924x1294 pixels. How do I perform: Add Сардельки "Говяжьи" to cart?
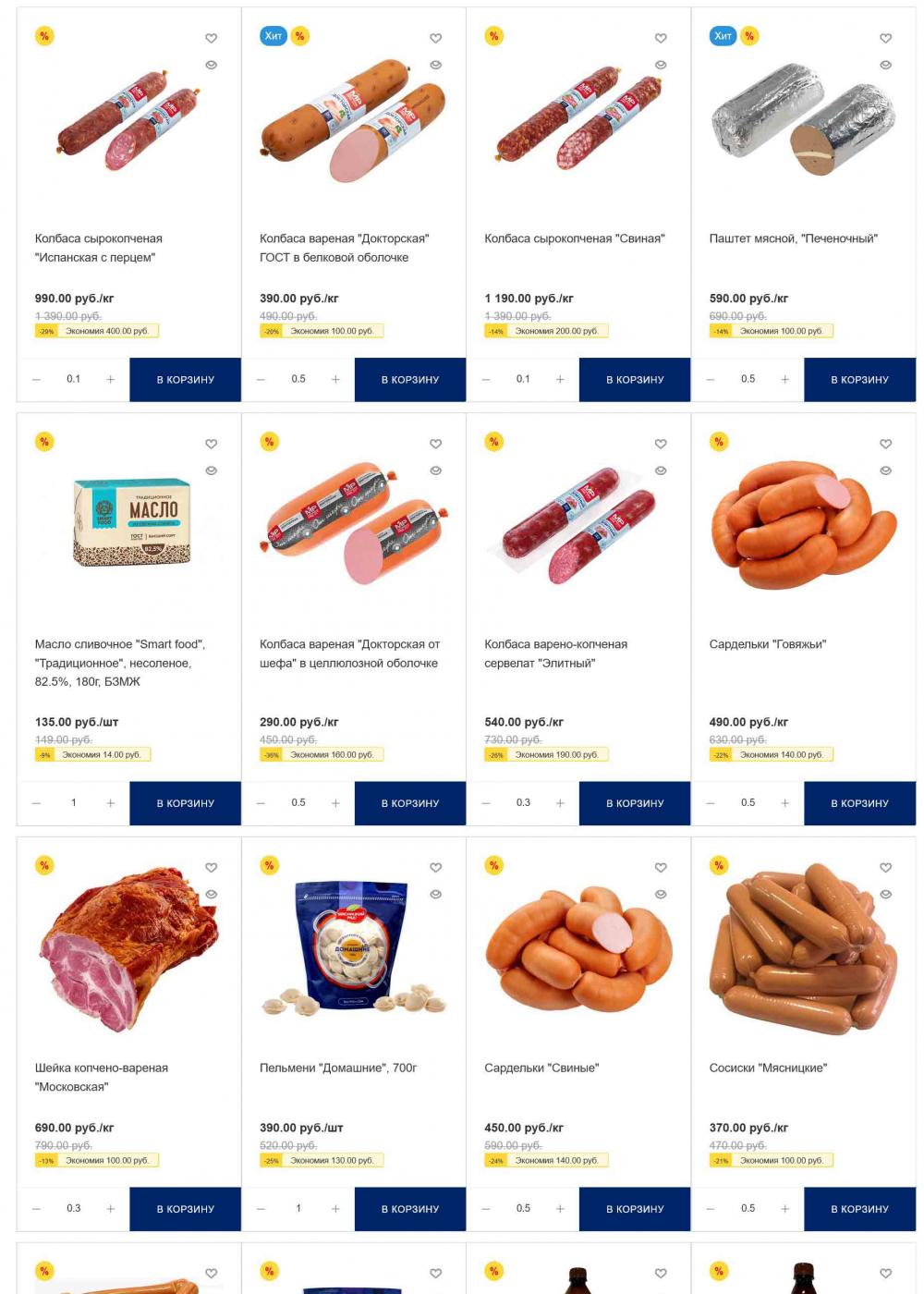point(859,803)
